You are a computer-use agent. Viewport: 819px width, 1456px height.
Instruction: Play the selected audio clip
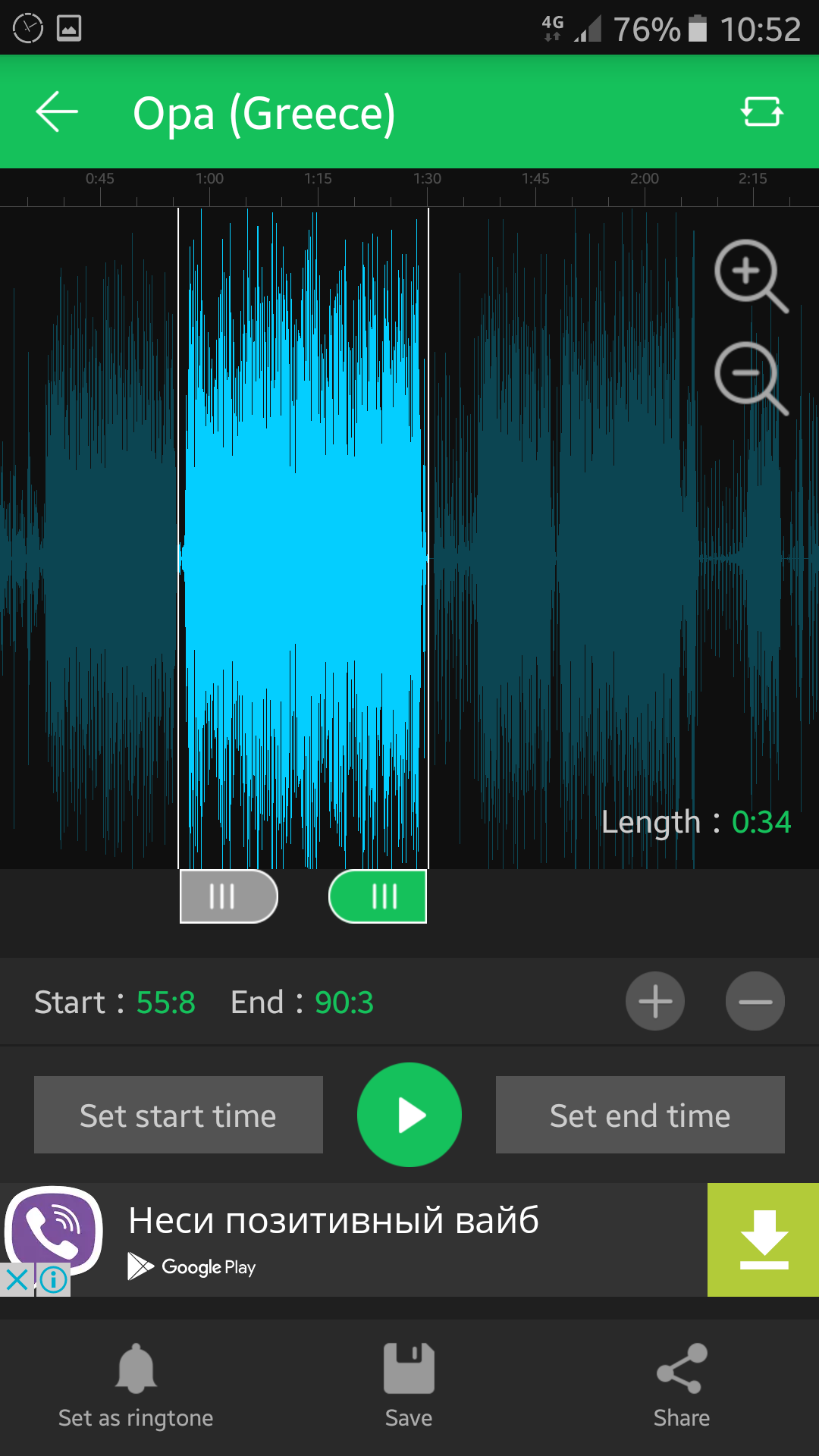pos(409,1115)
